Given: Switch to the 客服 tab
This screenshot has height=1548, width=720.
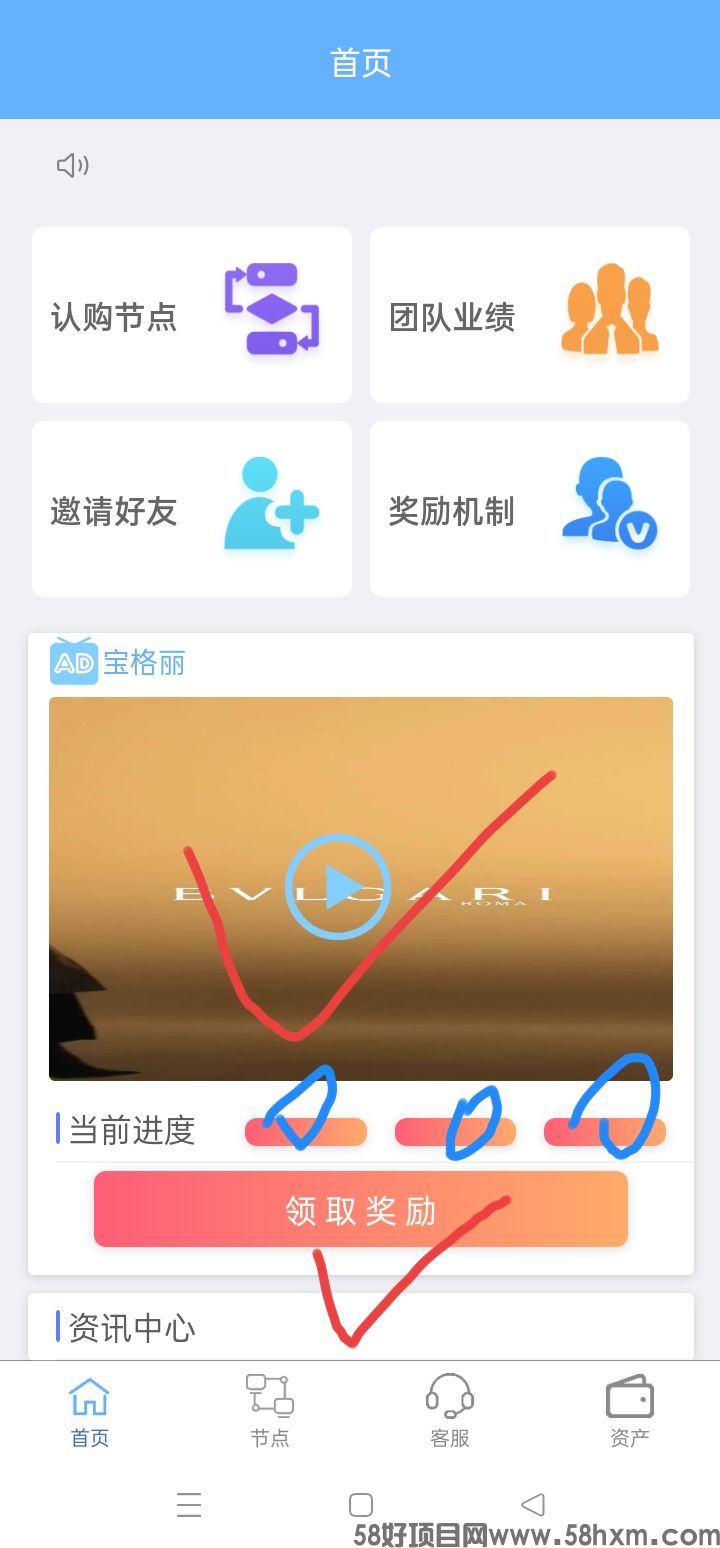Looking at the screenshot, I should 449,1410.
